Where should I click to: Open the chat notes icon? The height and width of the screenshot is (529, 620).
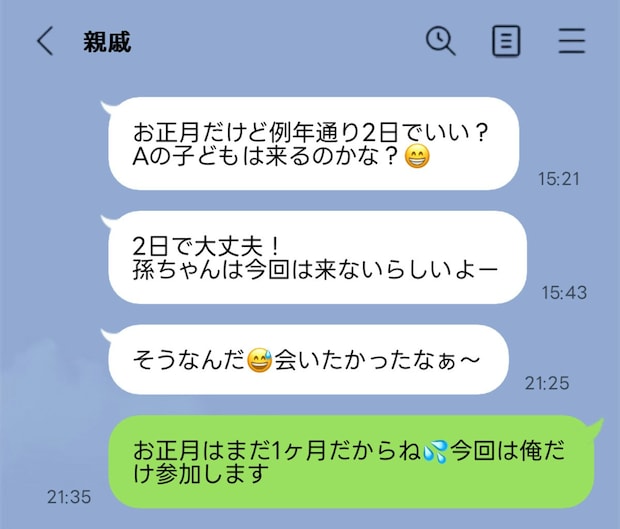coord(506,41)
